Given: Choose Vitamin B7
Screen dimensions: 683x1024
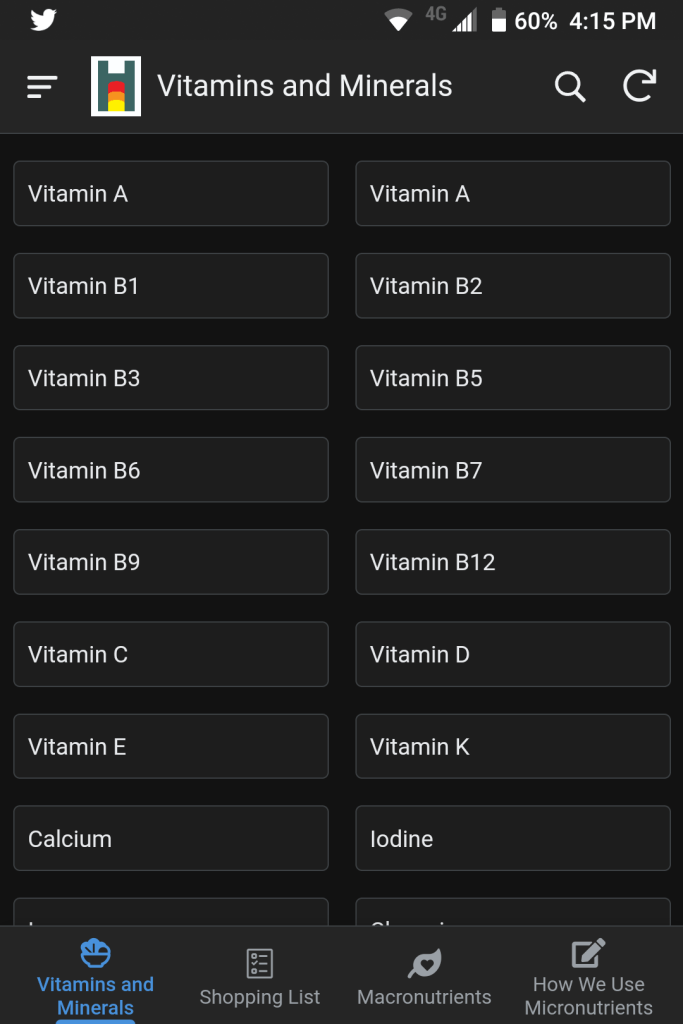Looking at the screenshot, I should click(512, 470).
